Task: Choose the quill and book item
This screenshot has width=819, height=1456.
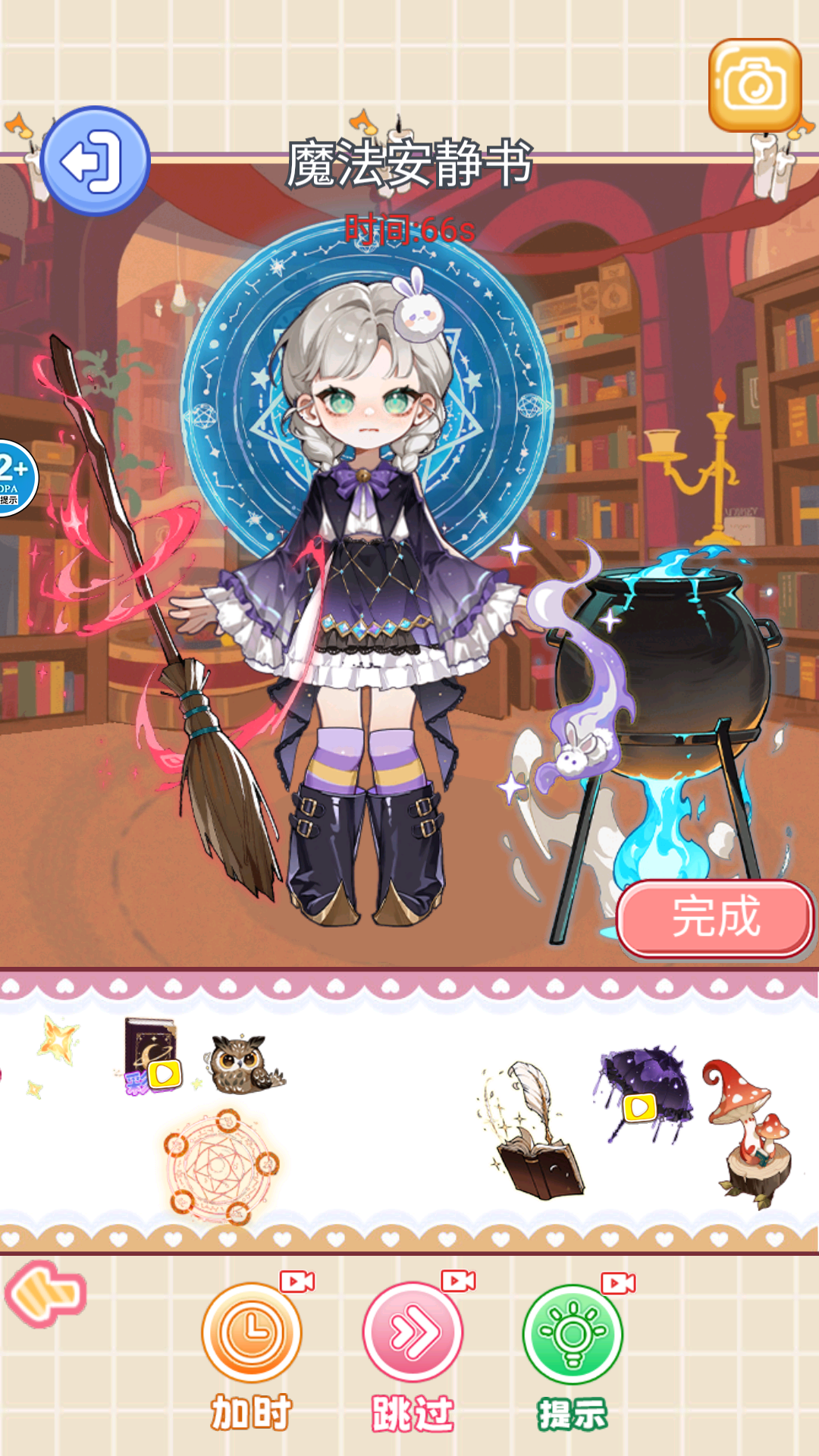Action: coord(531,1130)
